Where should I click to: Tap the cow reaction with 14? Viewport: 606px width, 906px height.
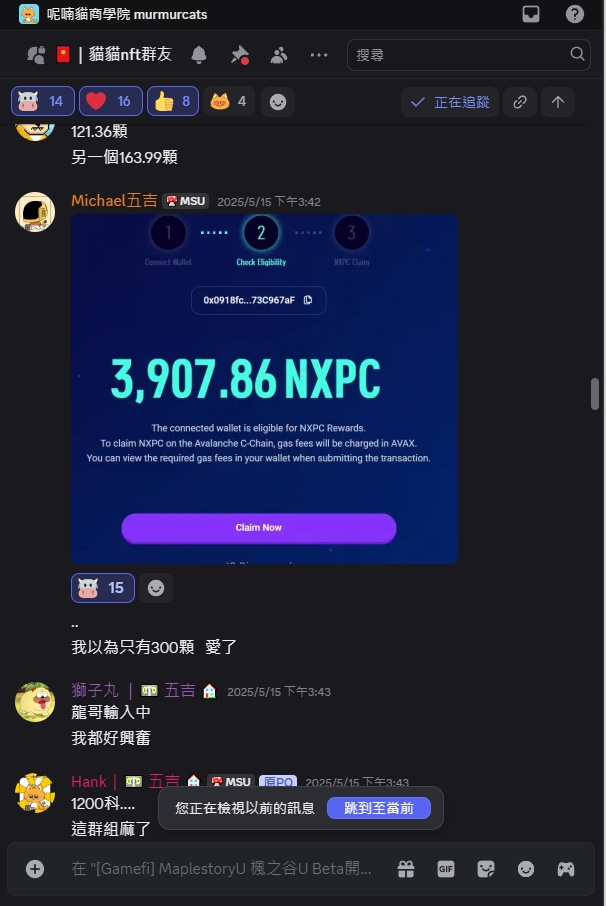click(42, 101)
